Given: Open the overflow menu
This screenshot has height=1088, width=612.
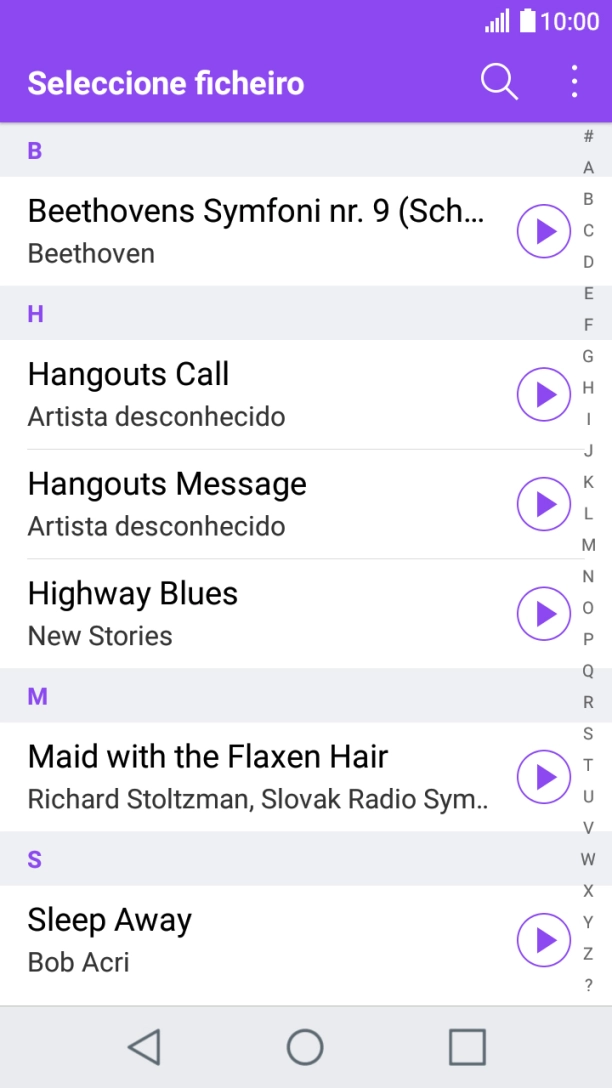Looking at the screenshot, I should 574,82.
